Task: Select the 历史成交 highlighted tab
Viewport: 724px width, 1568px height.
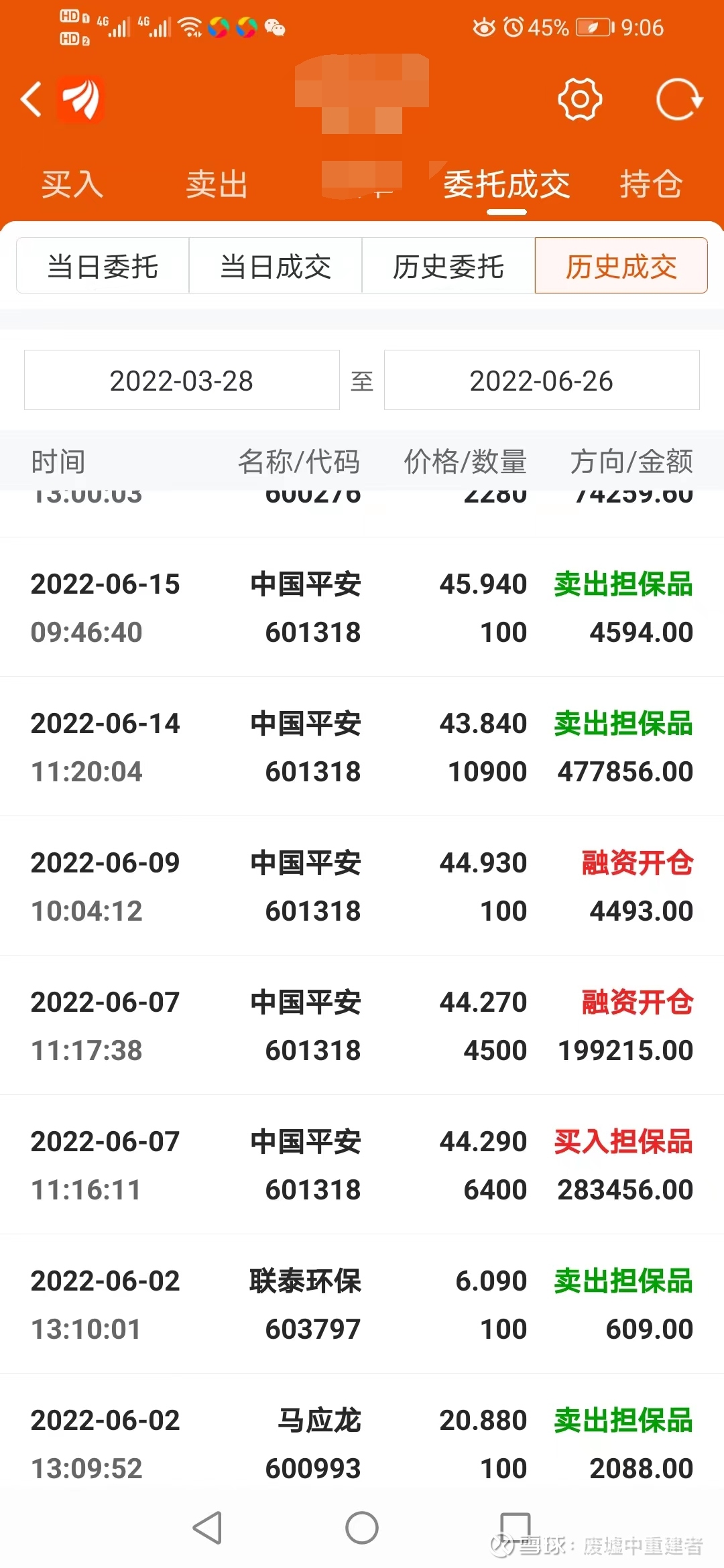Action: 621,267
